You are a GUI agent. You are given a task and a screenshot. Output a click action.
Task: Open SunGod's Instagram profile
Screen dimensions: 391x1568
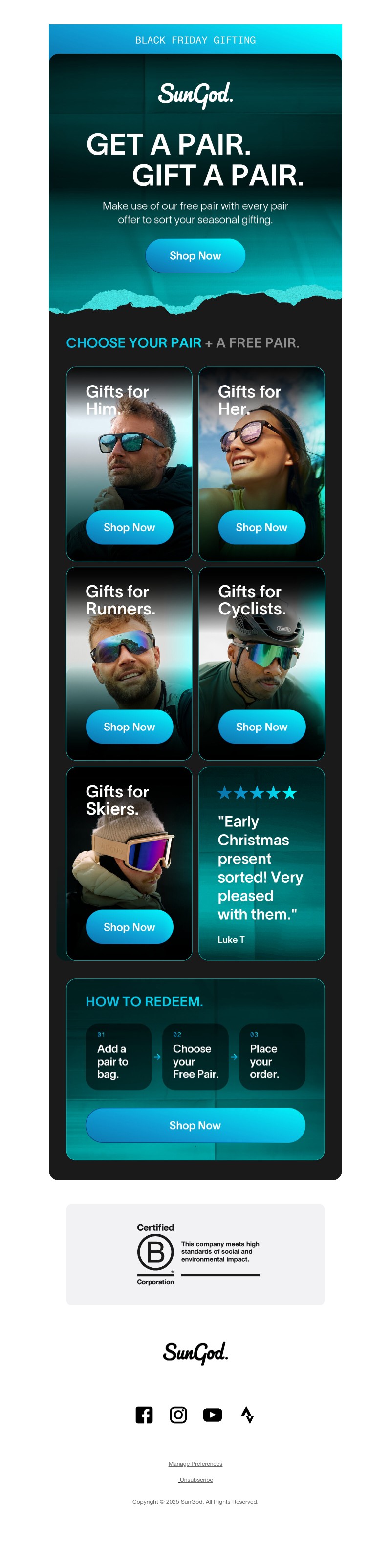[178, 1414]
